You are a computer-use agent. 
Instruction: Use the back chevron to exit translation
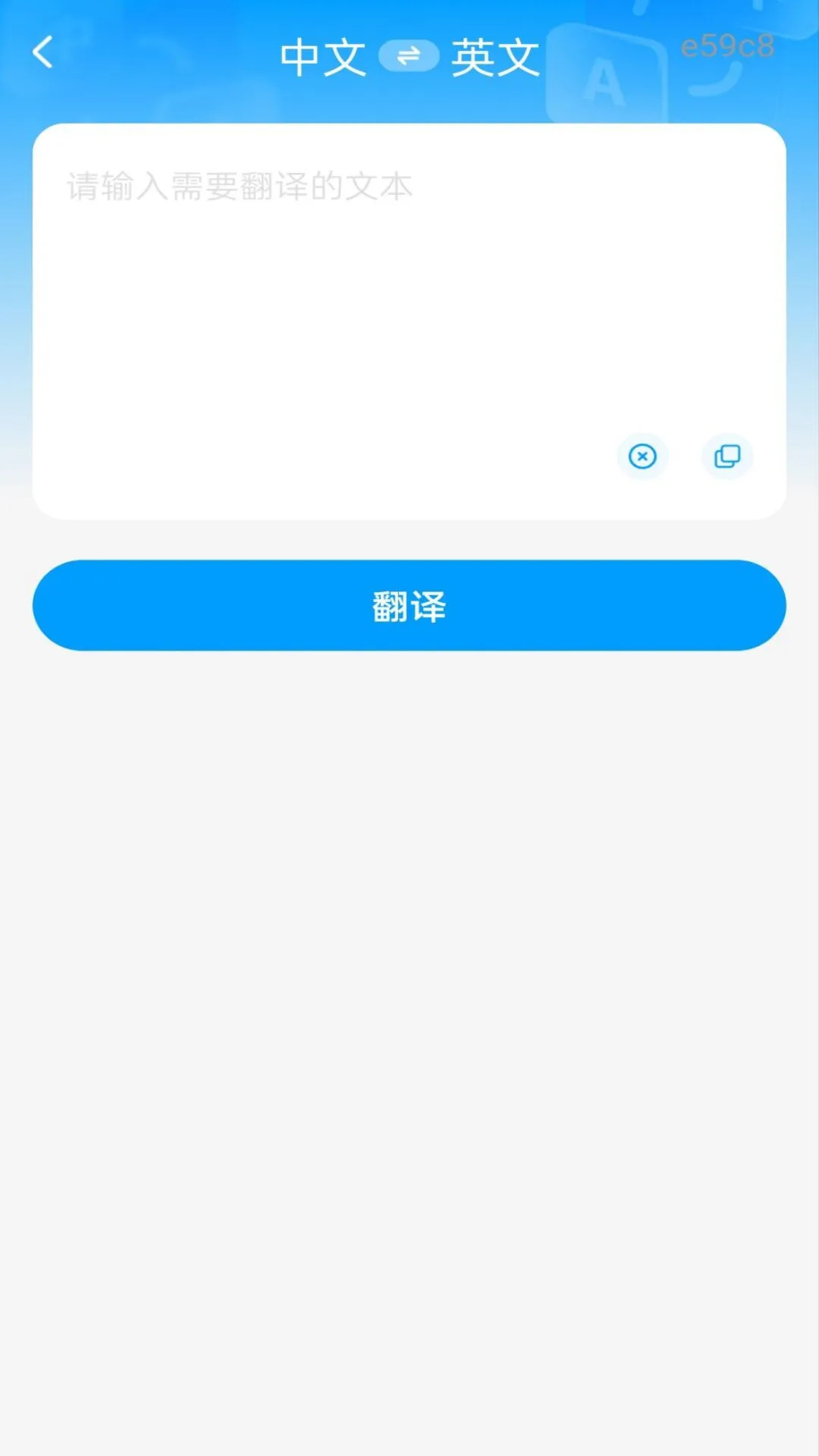tap(43, 50)
